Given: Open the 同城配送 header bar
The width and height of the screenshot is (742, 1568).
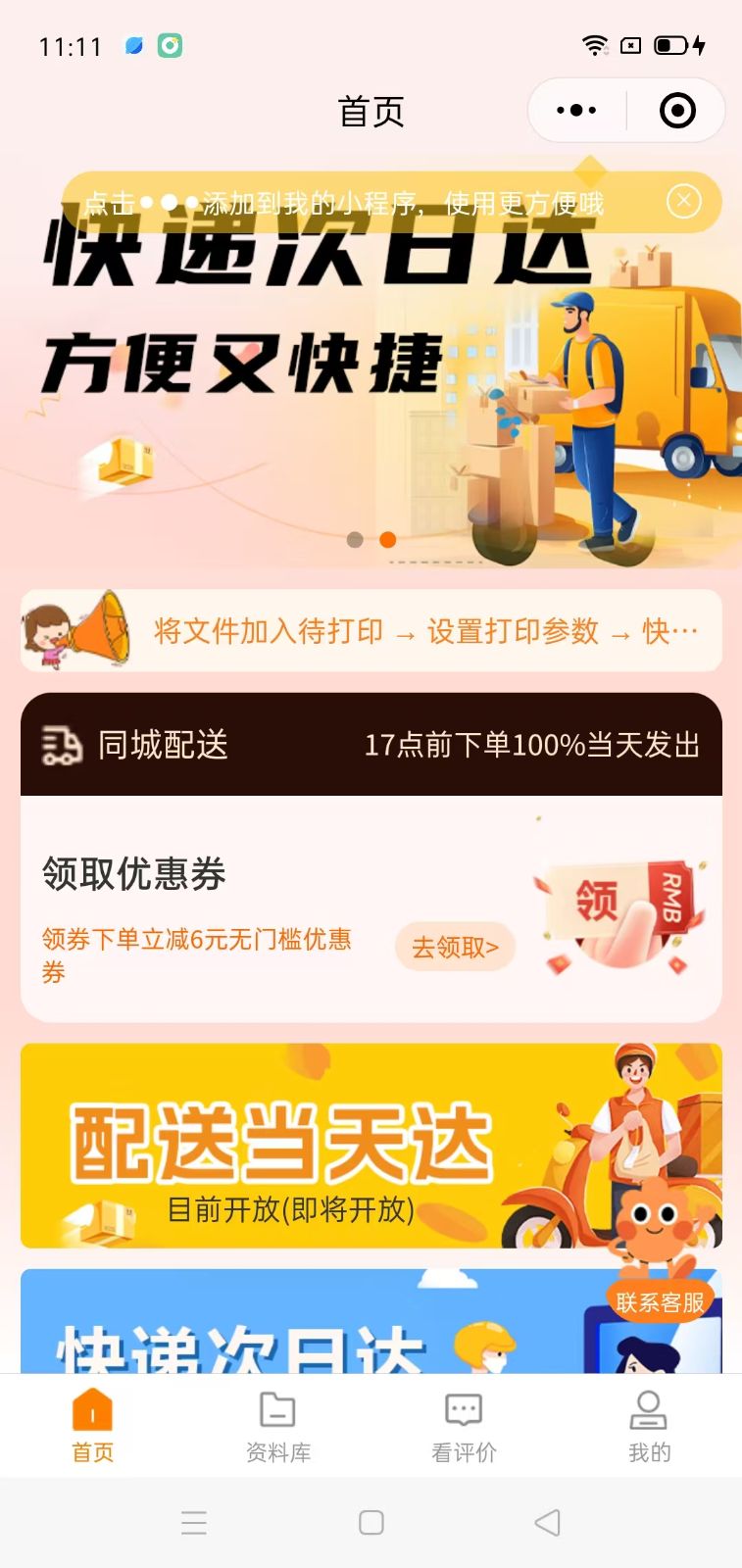Looking at the screenshot, I should pyautogui.click(x=371, y=745).
